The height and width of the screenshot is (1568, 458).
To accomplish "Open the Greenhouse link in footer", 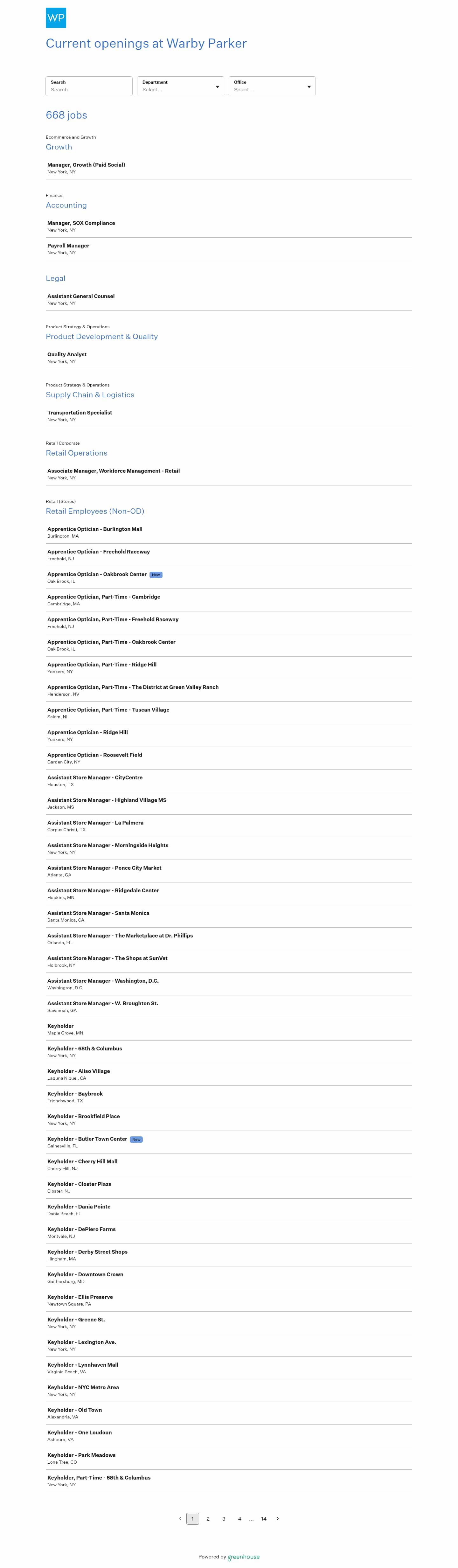I will click(x=243, y=1557).
